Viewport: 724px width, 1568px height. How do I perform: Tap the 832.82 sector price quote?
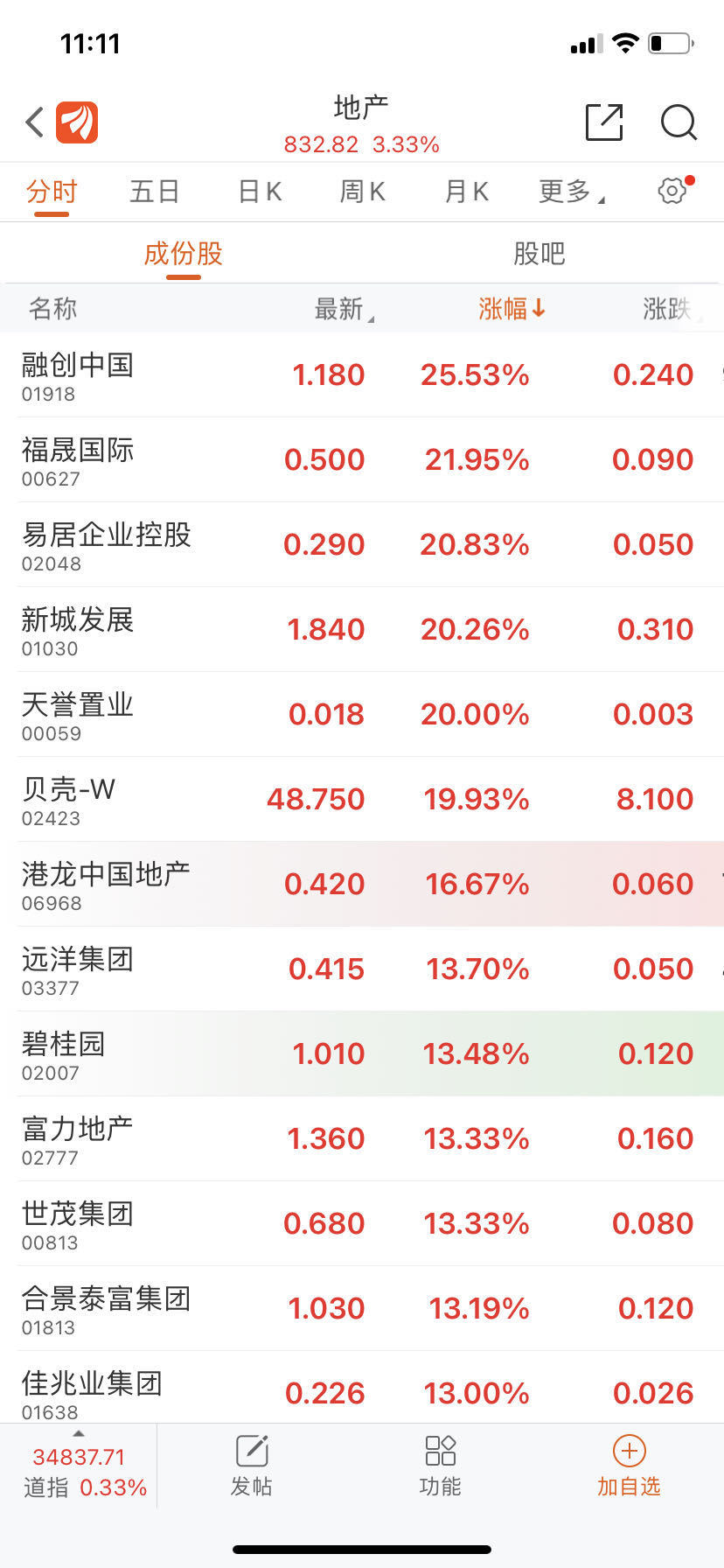click(361, 143)
